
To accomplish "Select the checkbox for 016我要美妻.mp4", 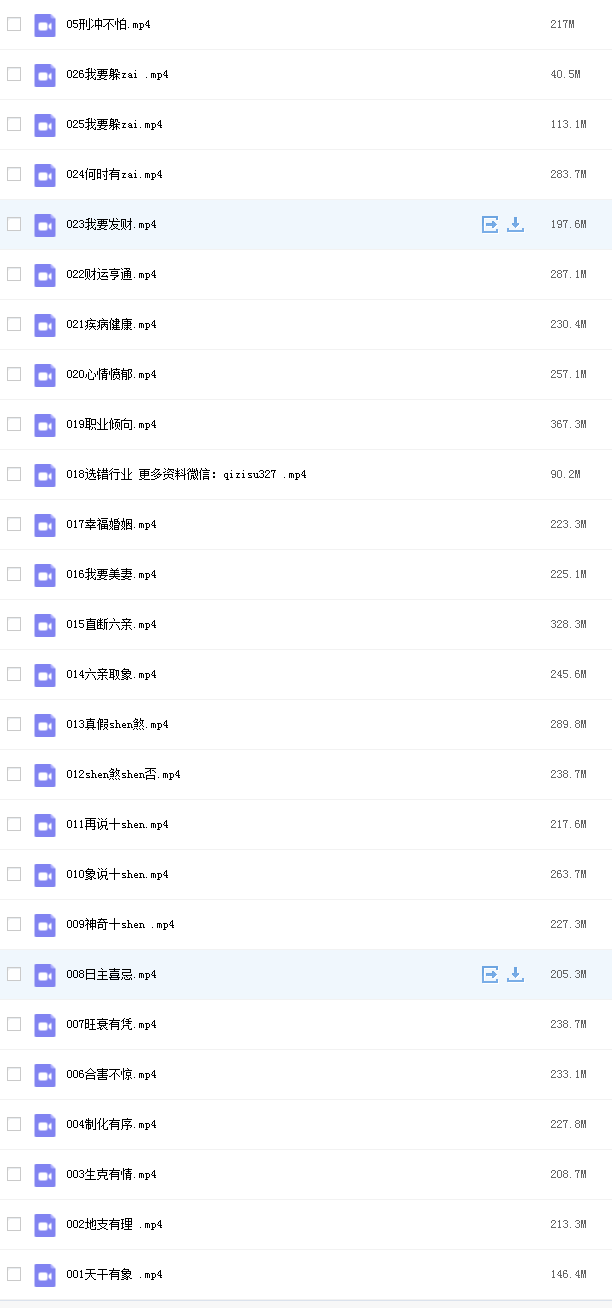I will [x=14, y=574].
